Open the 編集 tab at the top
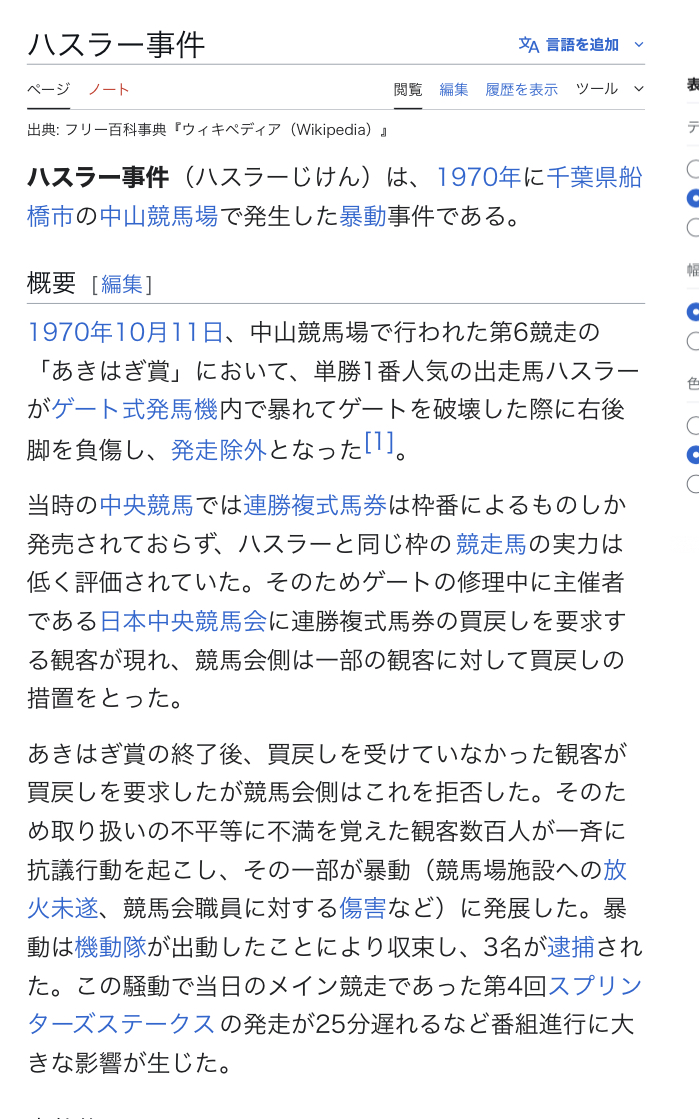This screenshot has height=1119, width=699. pyautogui.click(x=453, y=89)
